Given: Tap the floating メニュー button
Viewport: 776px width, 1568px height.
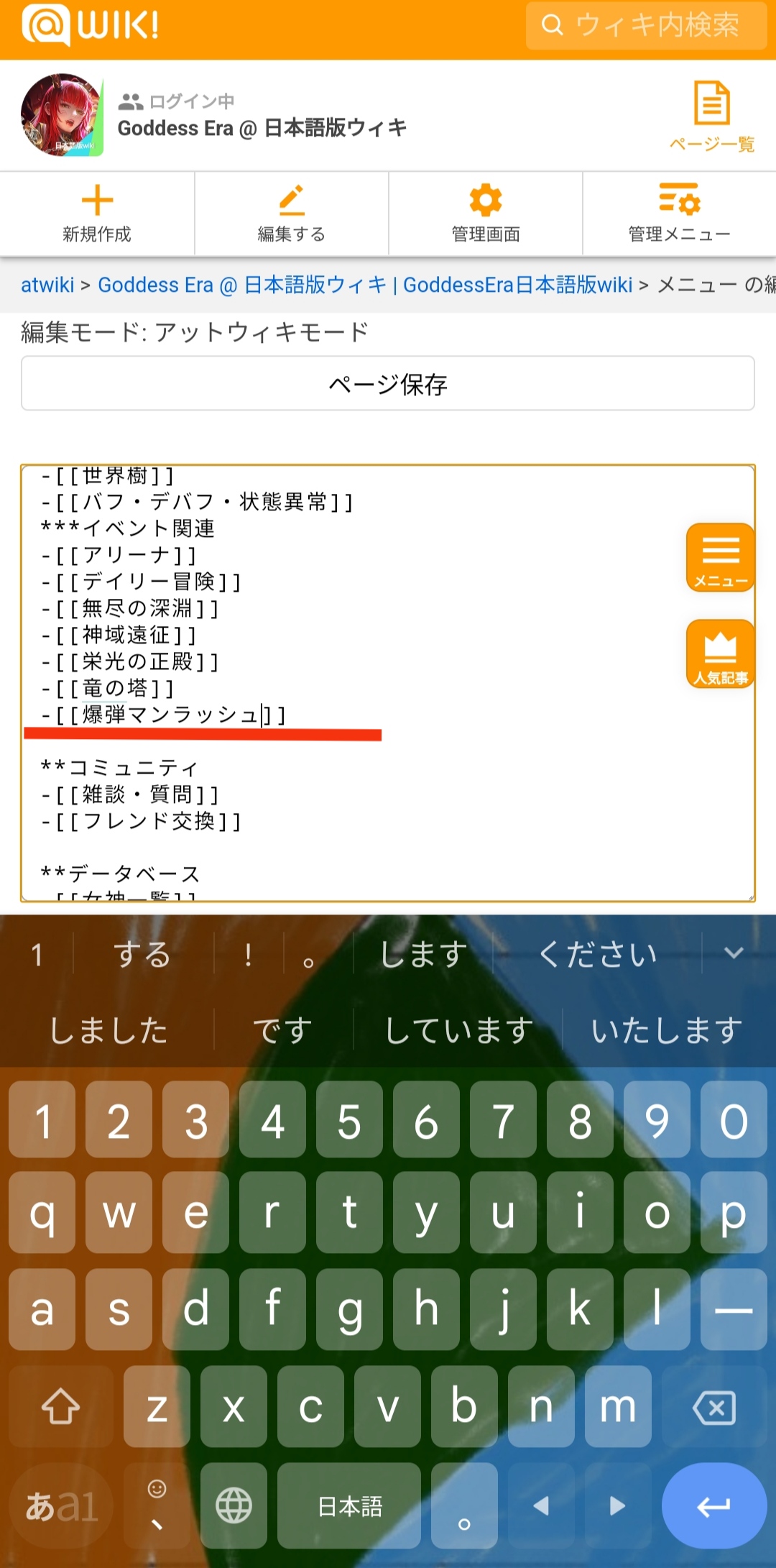Looking at the screenshot, I should point(720,558).
